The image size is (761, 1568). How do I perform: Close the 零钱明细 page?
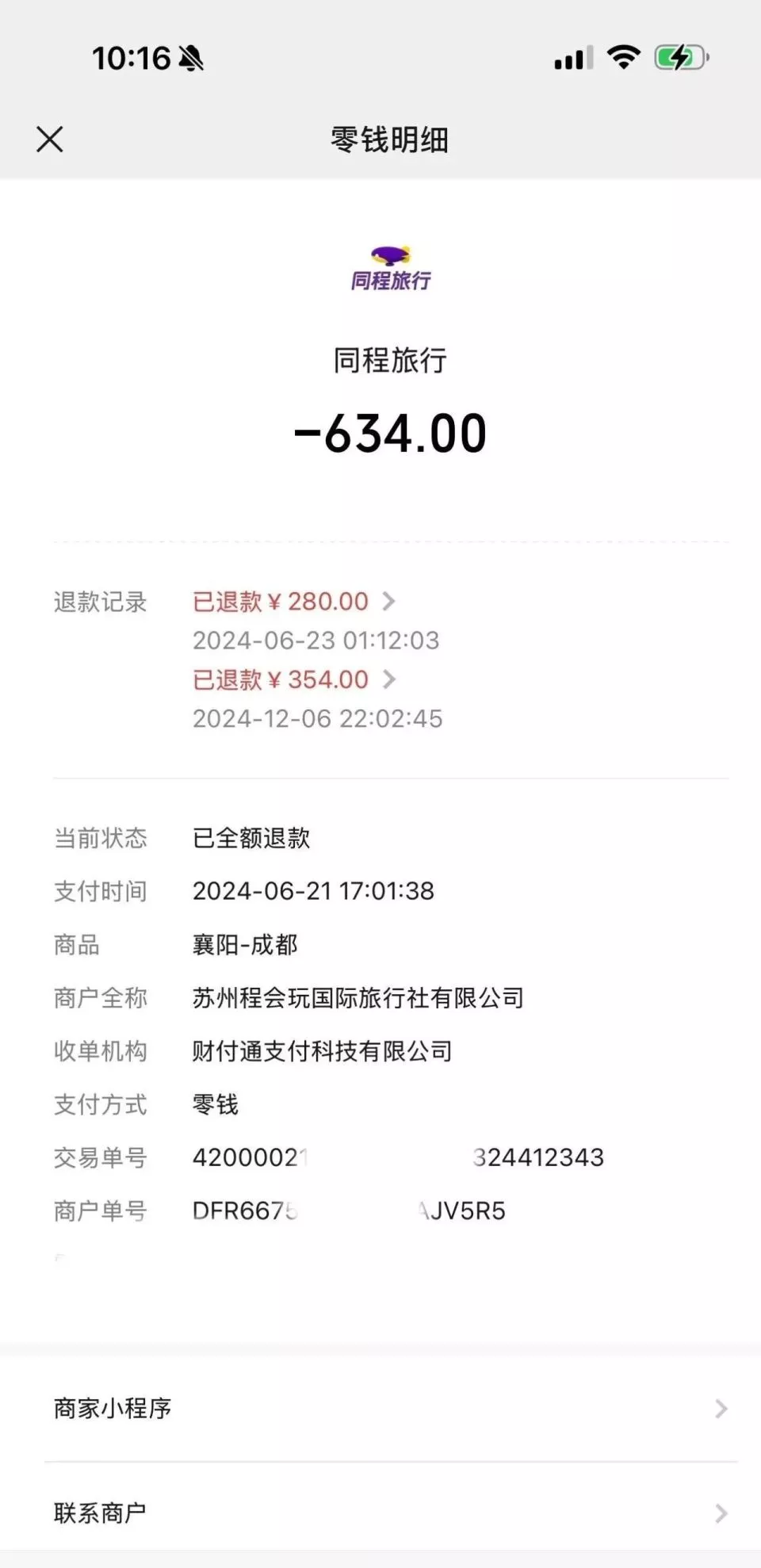[x=49, y=140]
